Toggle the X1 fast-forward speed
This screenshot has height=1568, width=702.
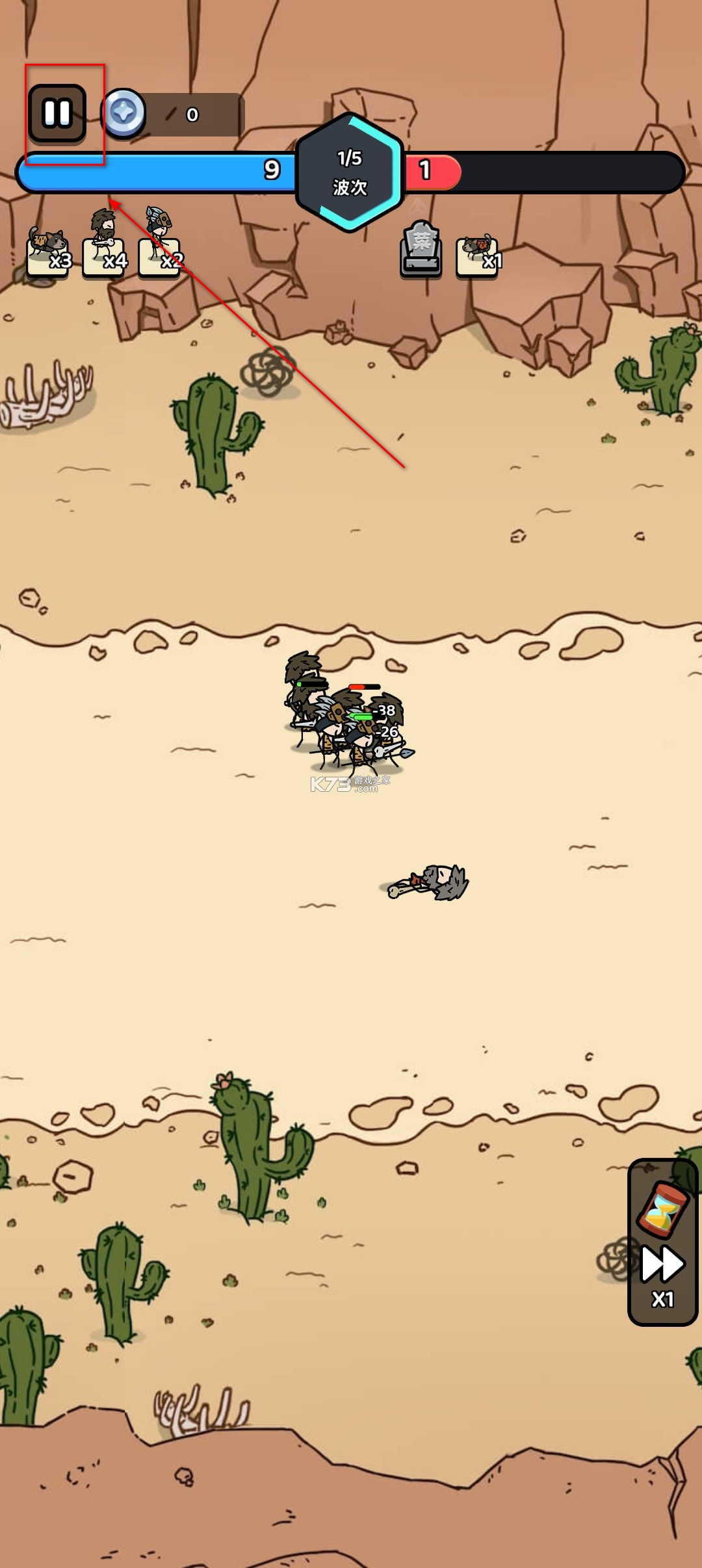pyautogui.click(x=662, y=1275)
